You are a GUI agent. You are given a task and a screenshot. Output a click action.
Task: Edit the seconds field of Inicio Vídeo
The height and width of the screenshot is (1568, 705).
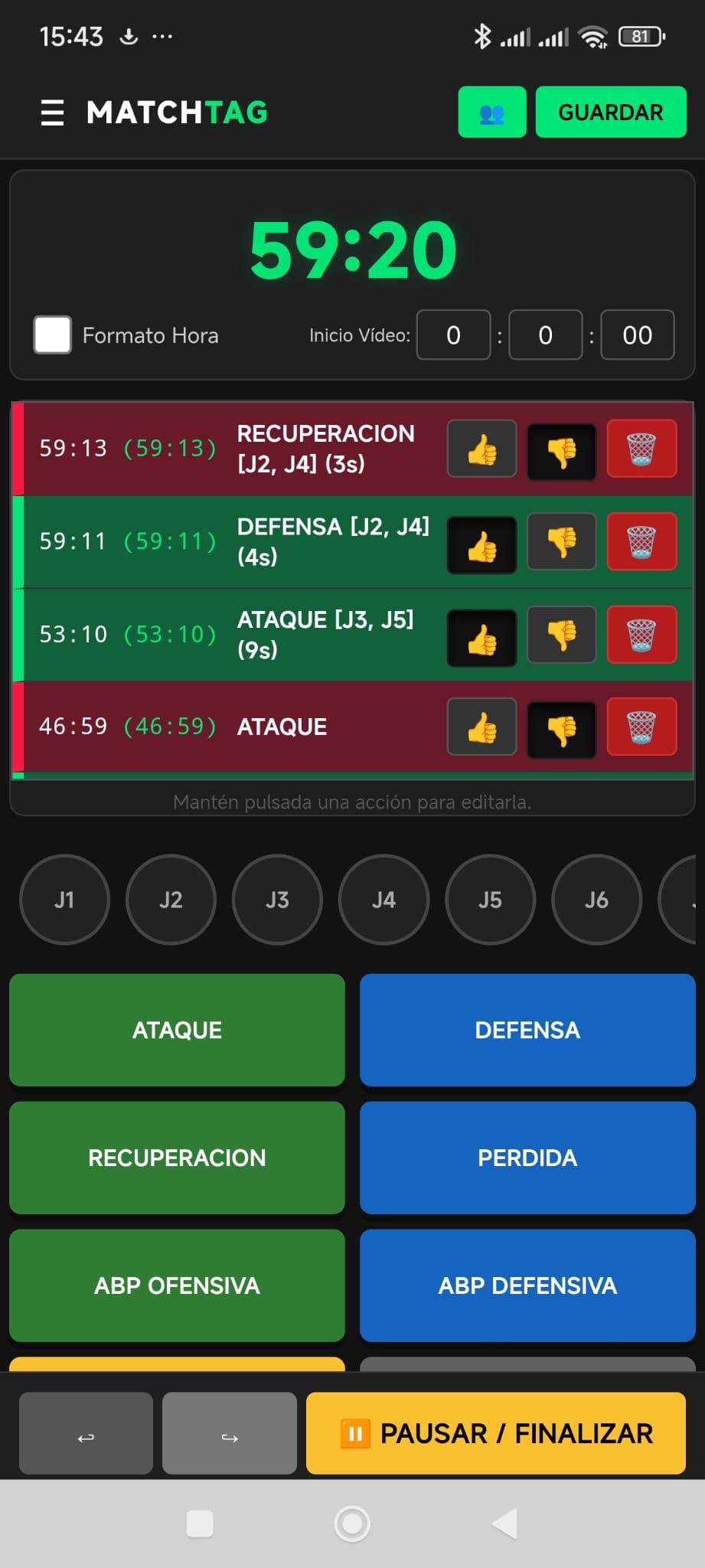637,335
